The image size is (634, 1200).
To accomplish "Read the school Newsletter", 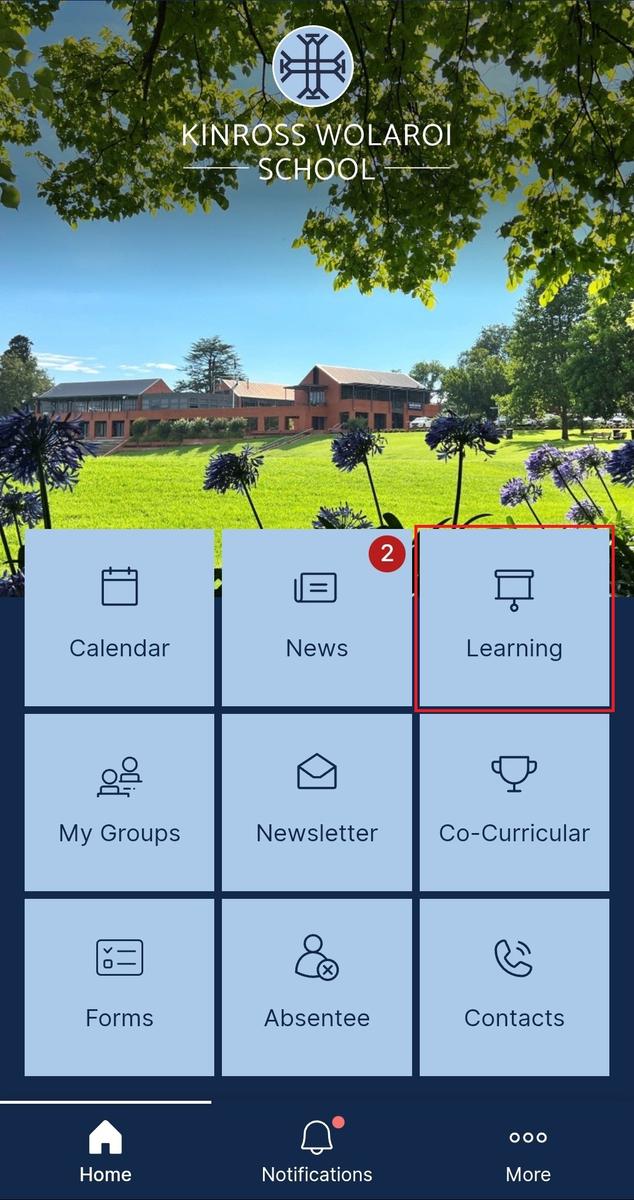I will coord(316,802).
